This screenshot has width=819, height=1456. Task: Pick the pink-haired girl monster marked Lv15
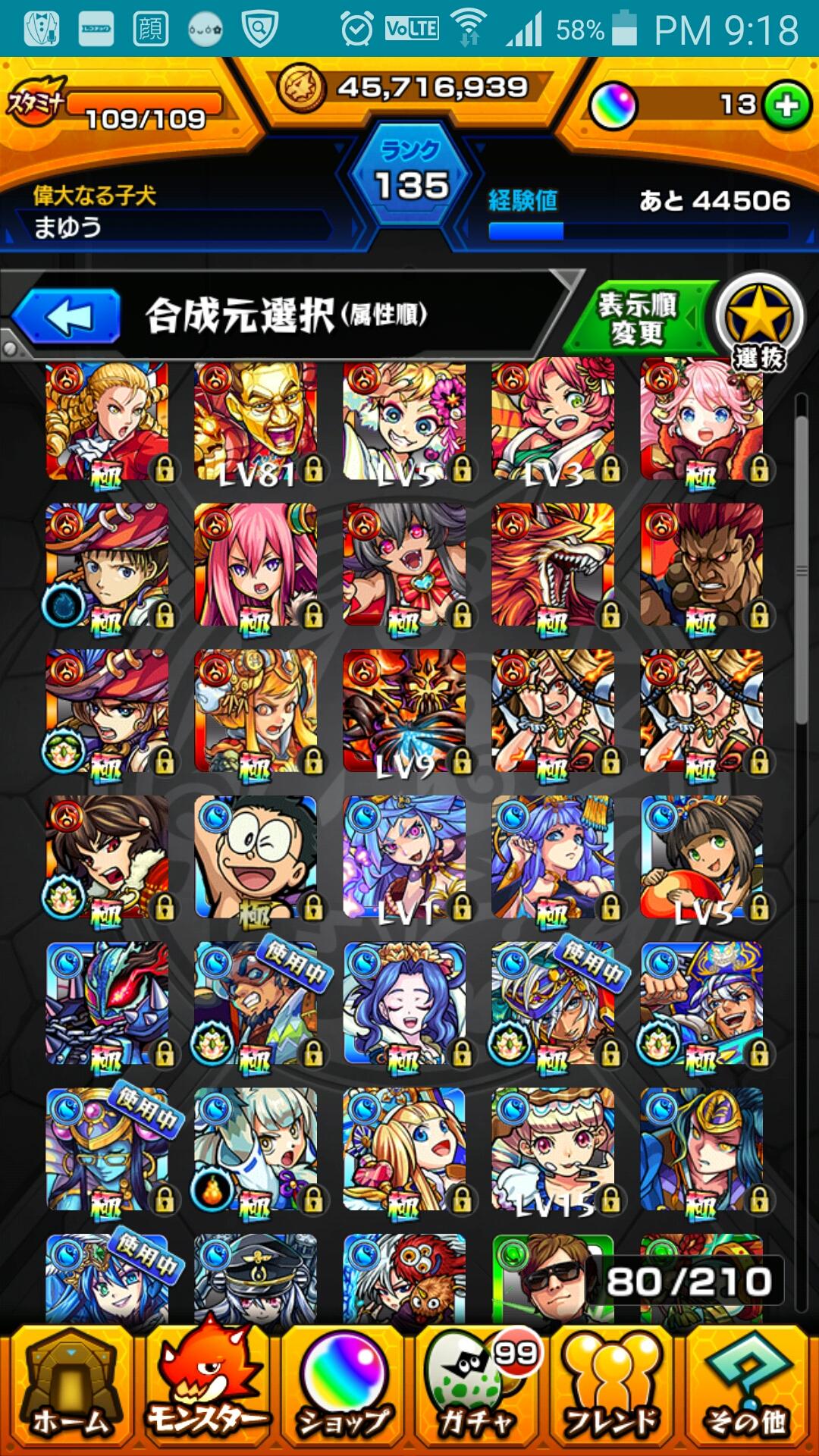tap(554, 1150)
